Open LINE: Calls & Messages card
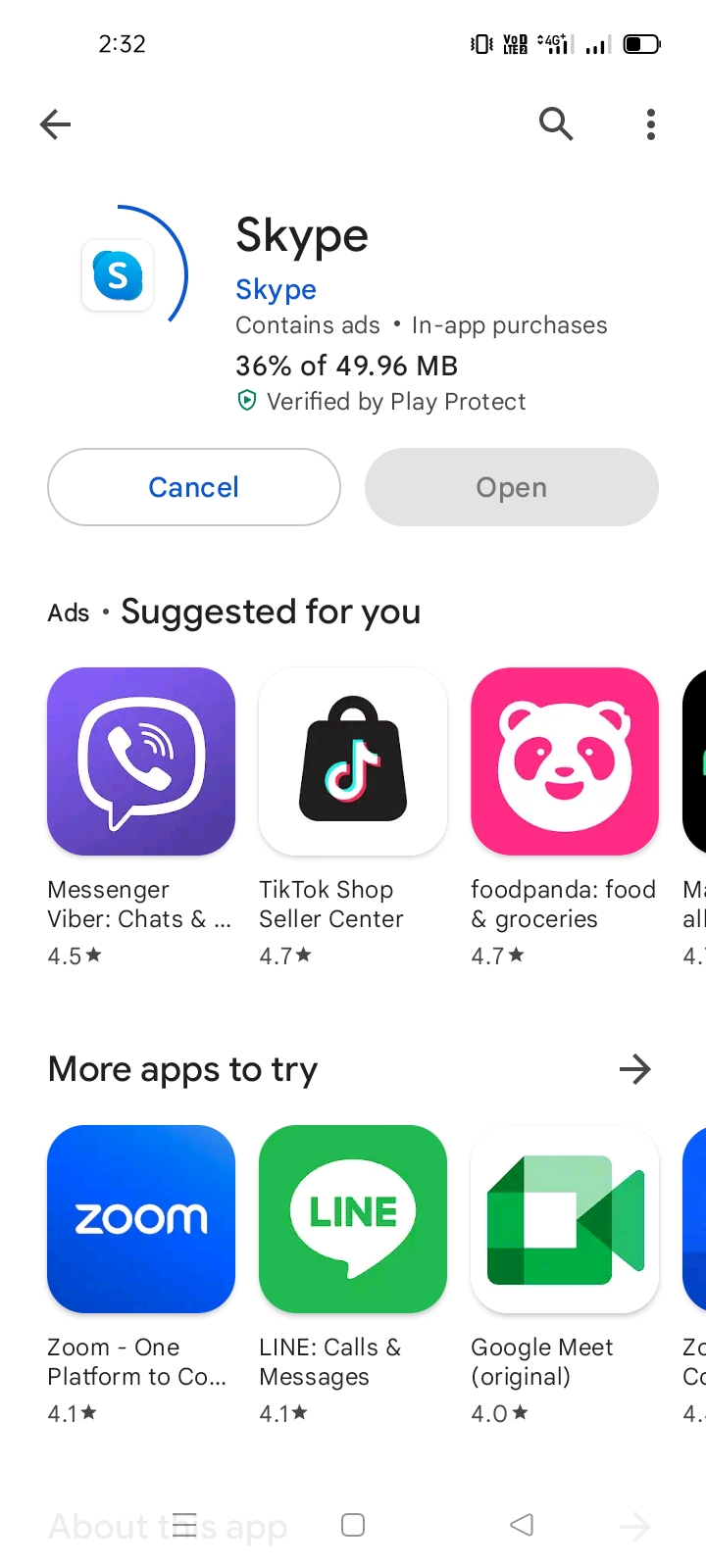 (x=353, y=1274)
